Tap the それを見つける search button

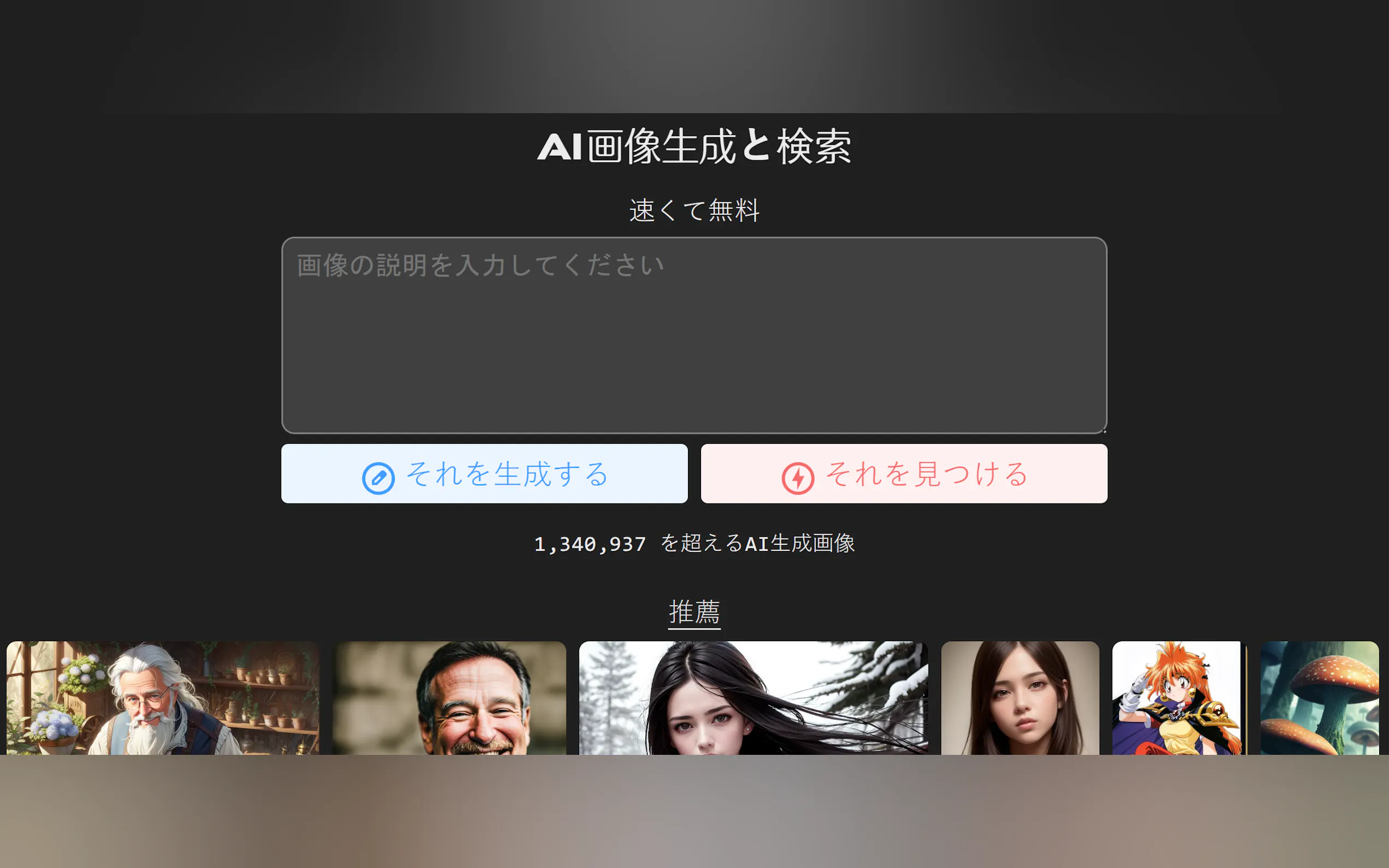point(904,473)
